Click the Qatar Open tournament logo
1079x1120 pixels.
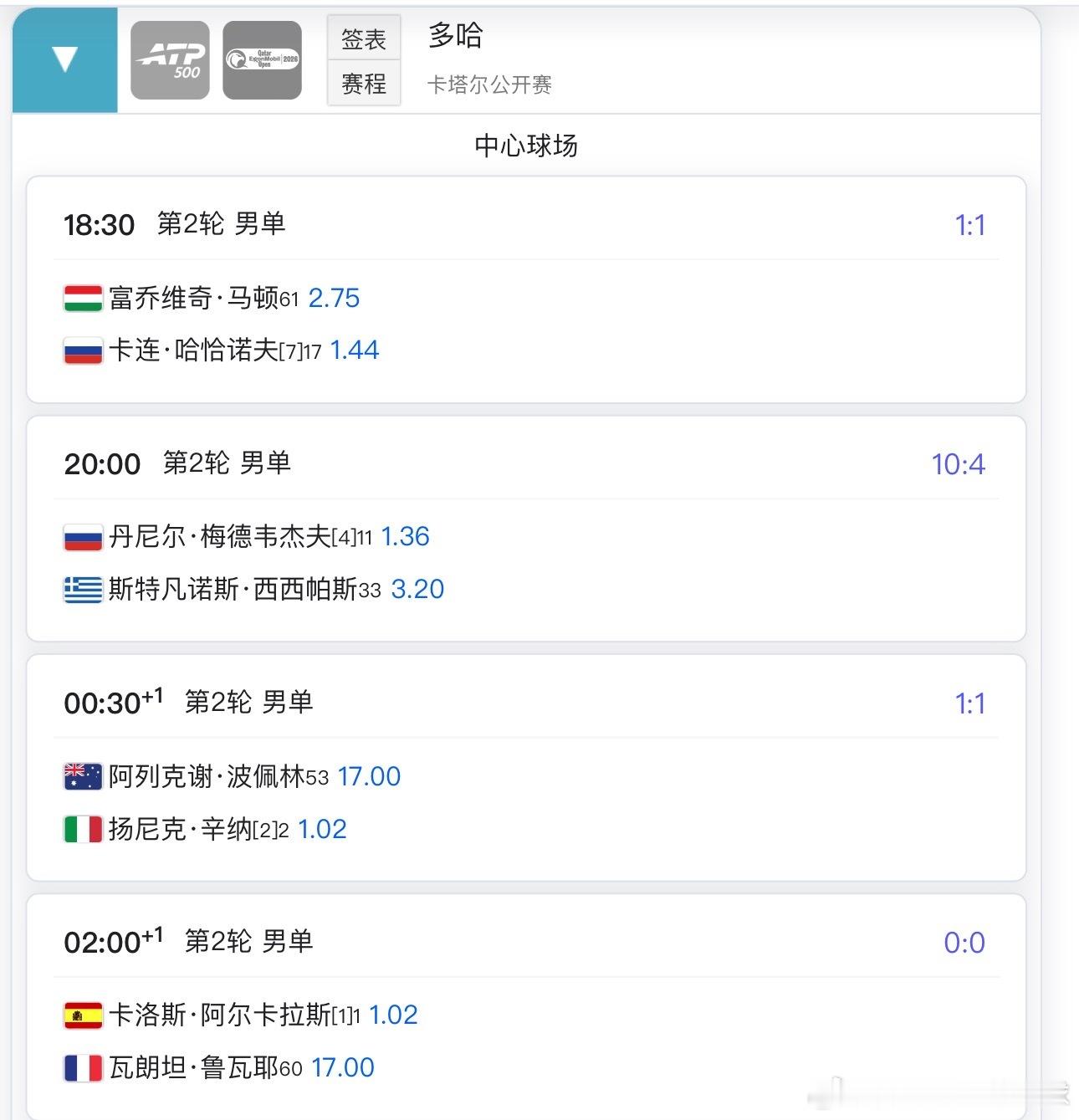(260, 61)
